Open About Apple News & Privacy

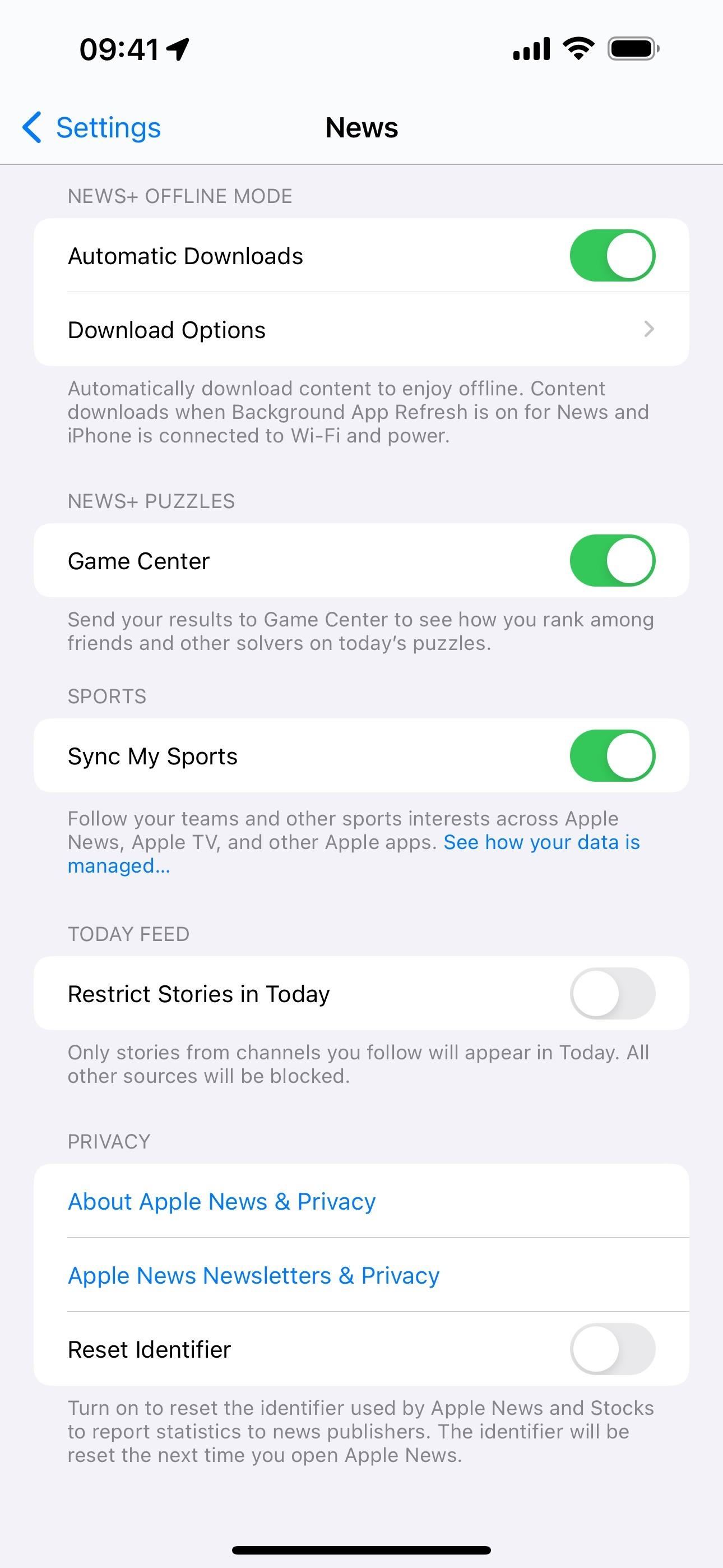(x=221, y=1202)
